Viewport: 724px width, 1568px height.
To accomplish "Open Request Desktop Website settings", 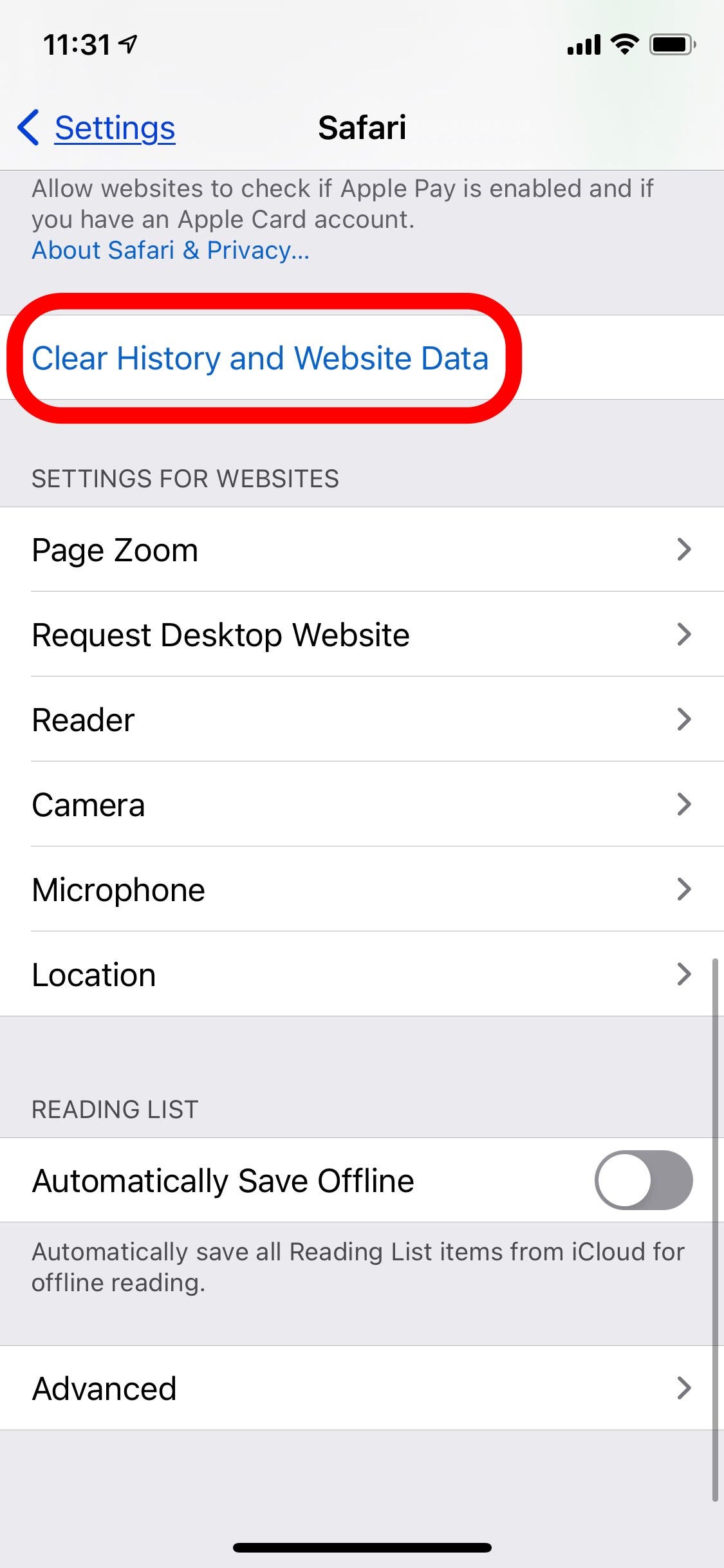I will (x=362, y=635).
